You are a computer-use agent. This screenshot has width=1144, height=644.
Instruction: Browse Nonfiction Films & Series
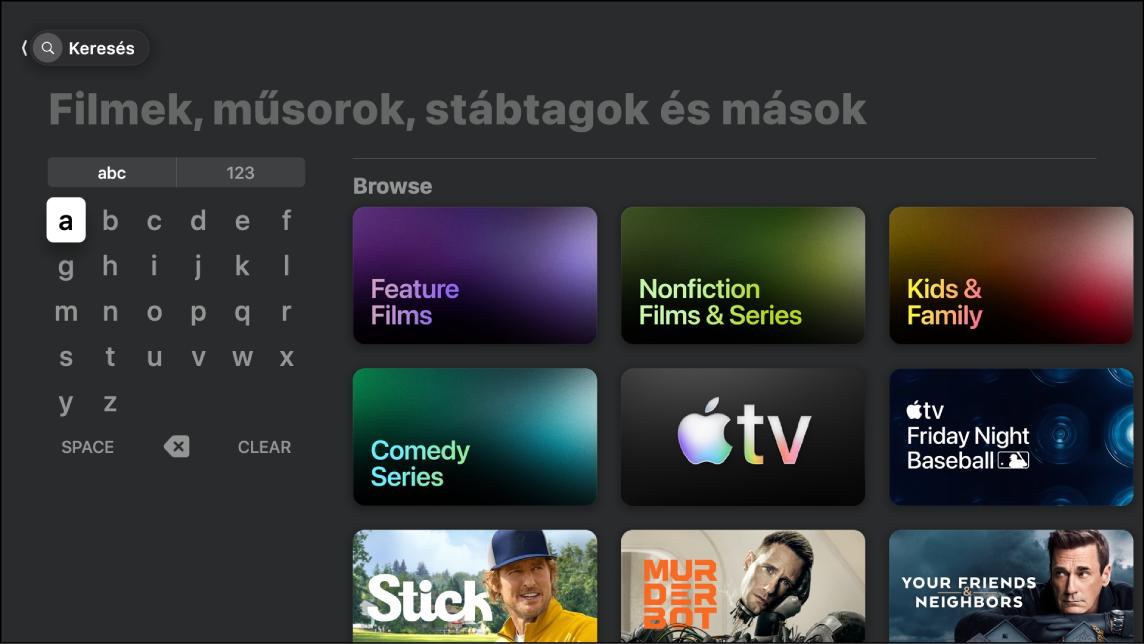click(742, 275)
